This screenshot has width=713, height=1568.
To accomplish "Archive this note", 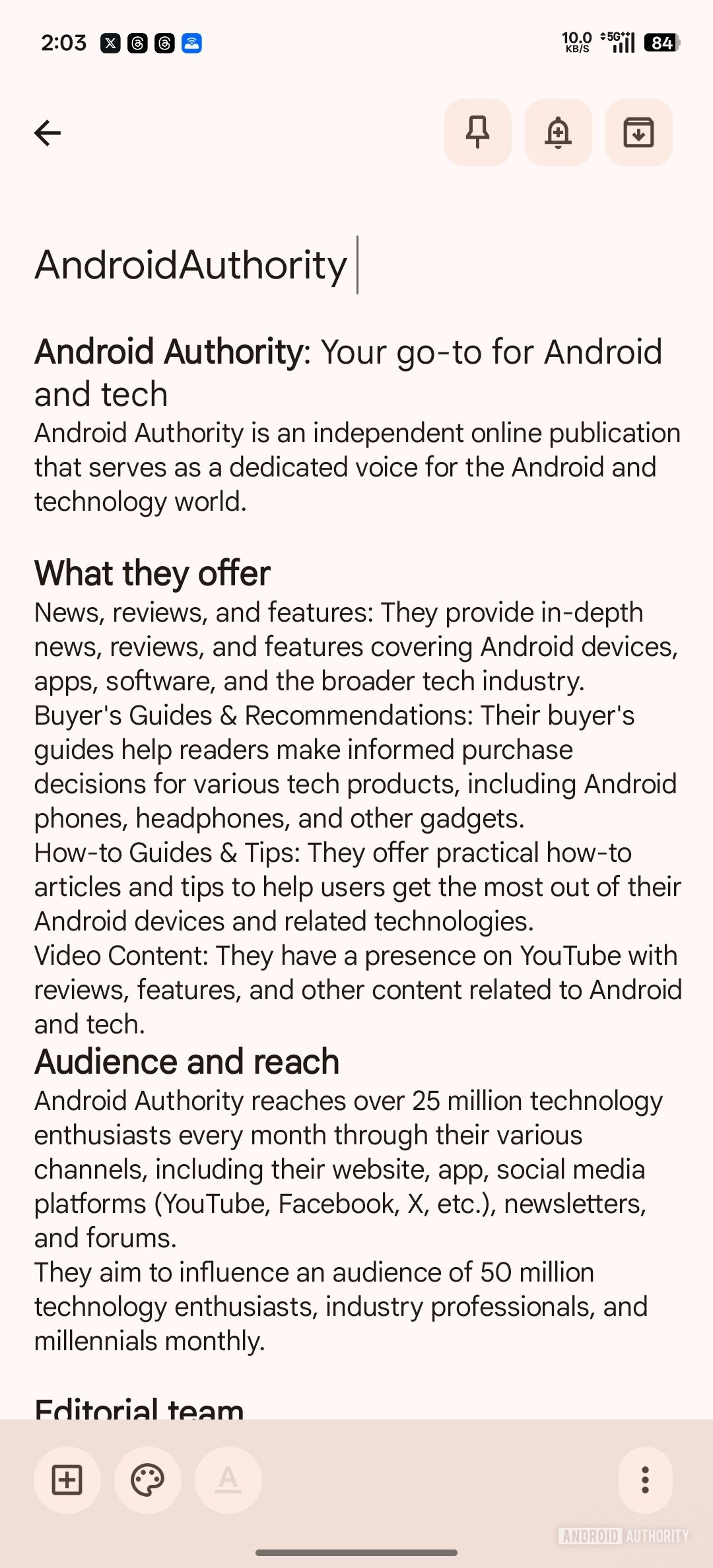I will pyautogui.click(x=639, y=133).
